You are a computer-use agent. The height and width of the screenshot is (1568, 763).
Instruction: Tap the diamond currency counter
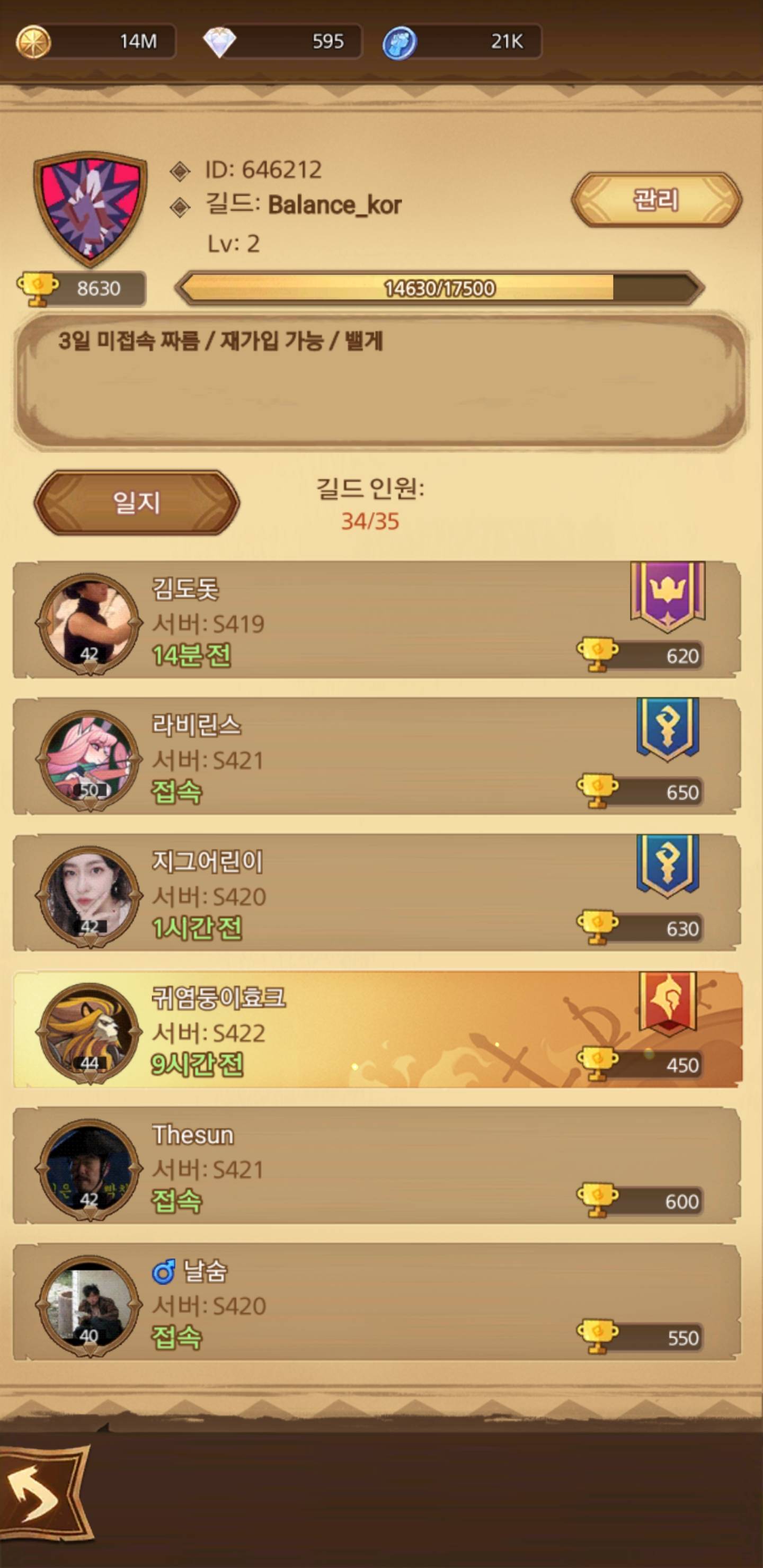pos(282,41)
